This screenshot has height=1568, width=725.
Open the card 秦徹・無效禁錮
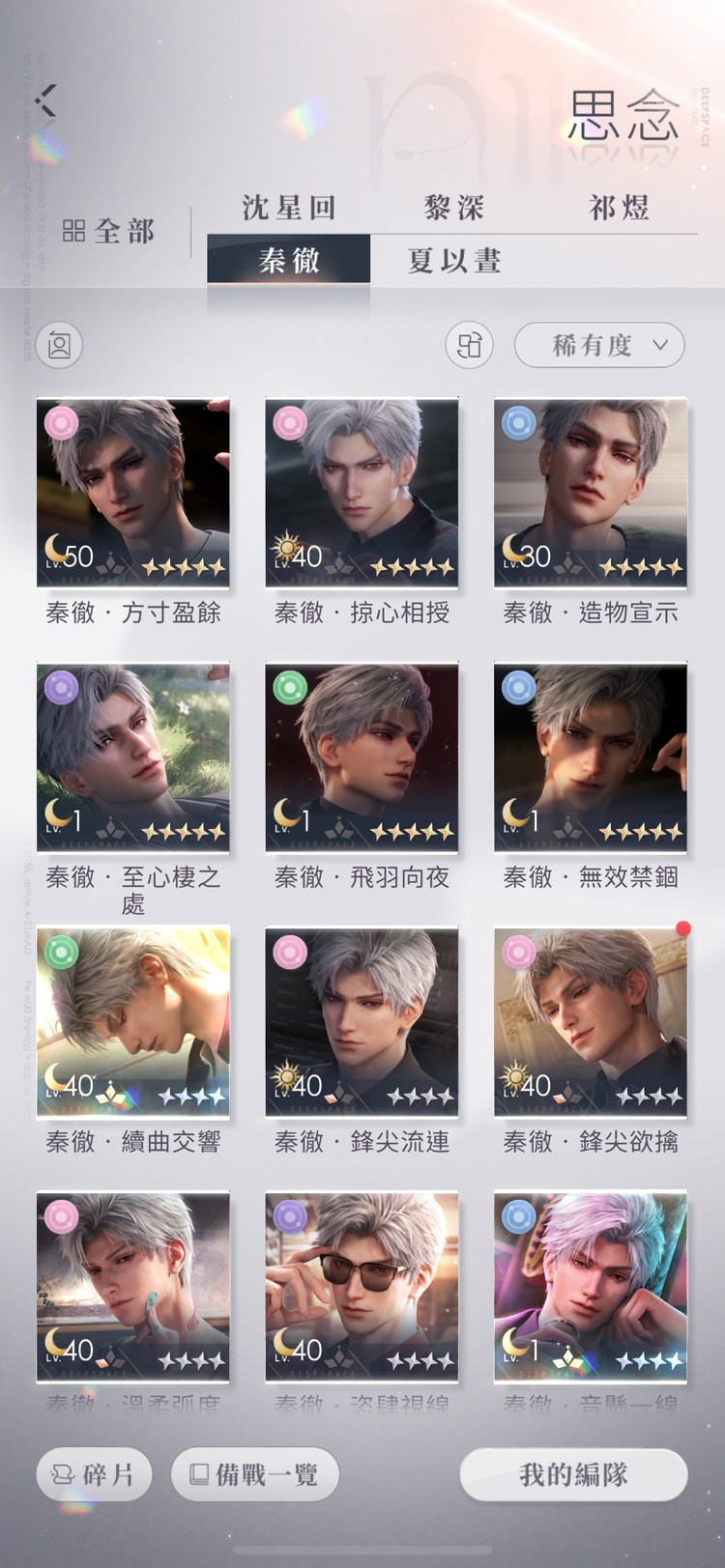591,757
